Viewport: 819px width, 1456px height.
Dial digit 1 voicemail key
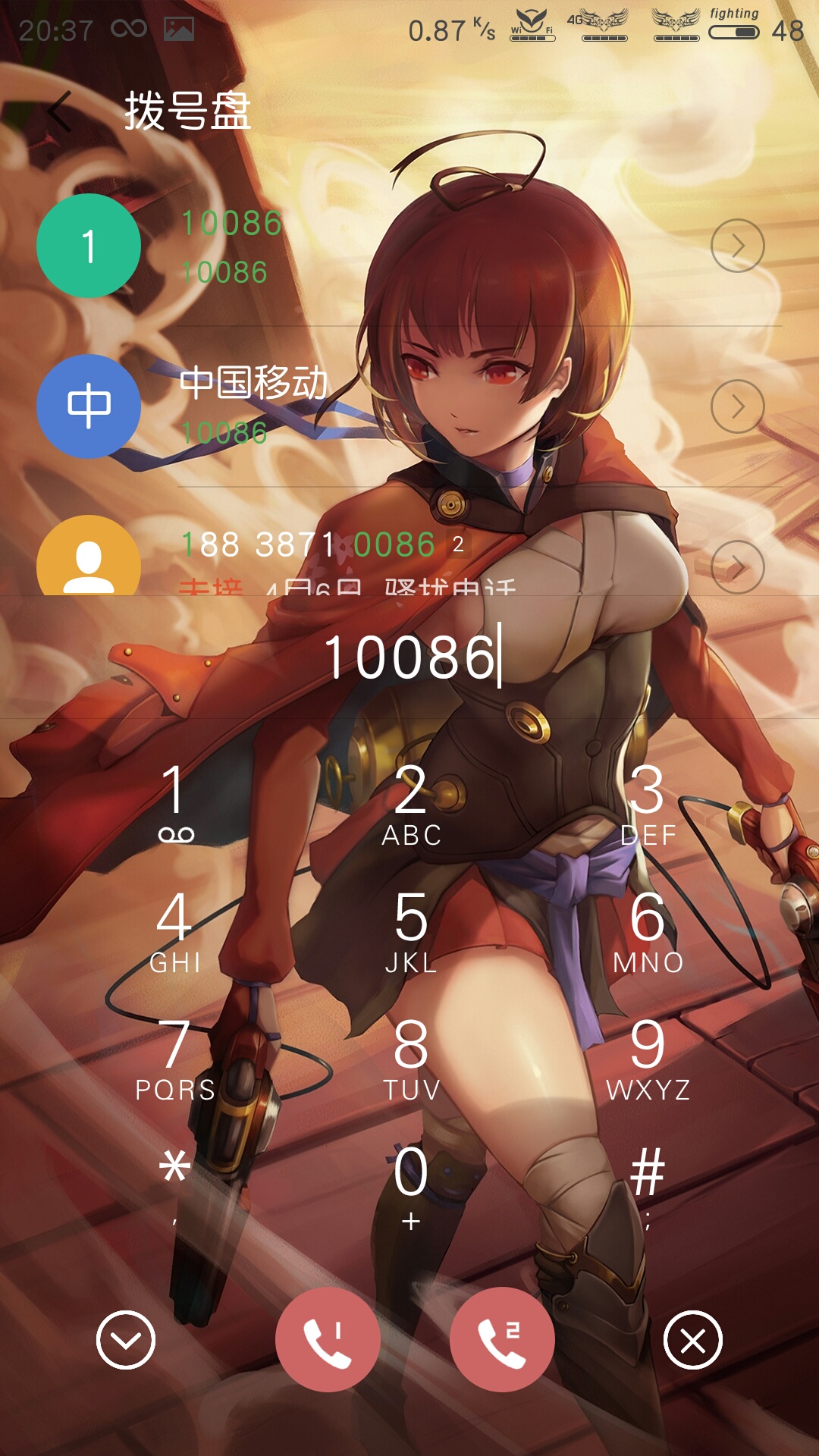[x=176, y=804]
